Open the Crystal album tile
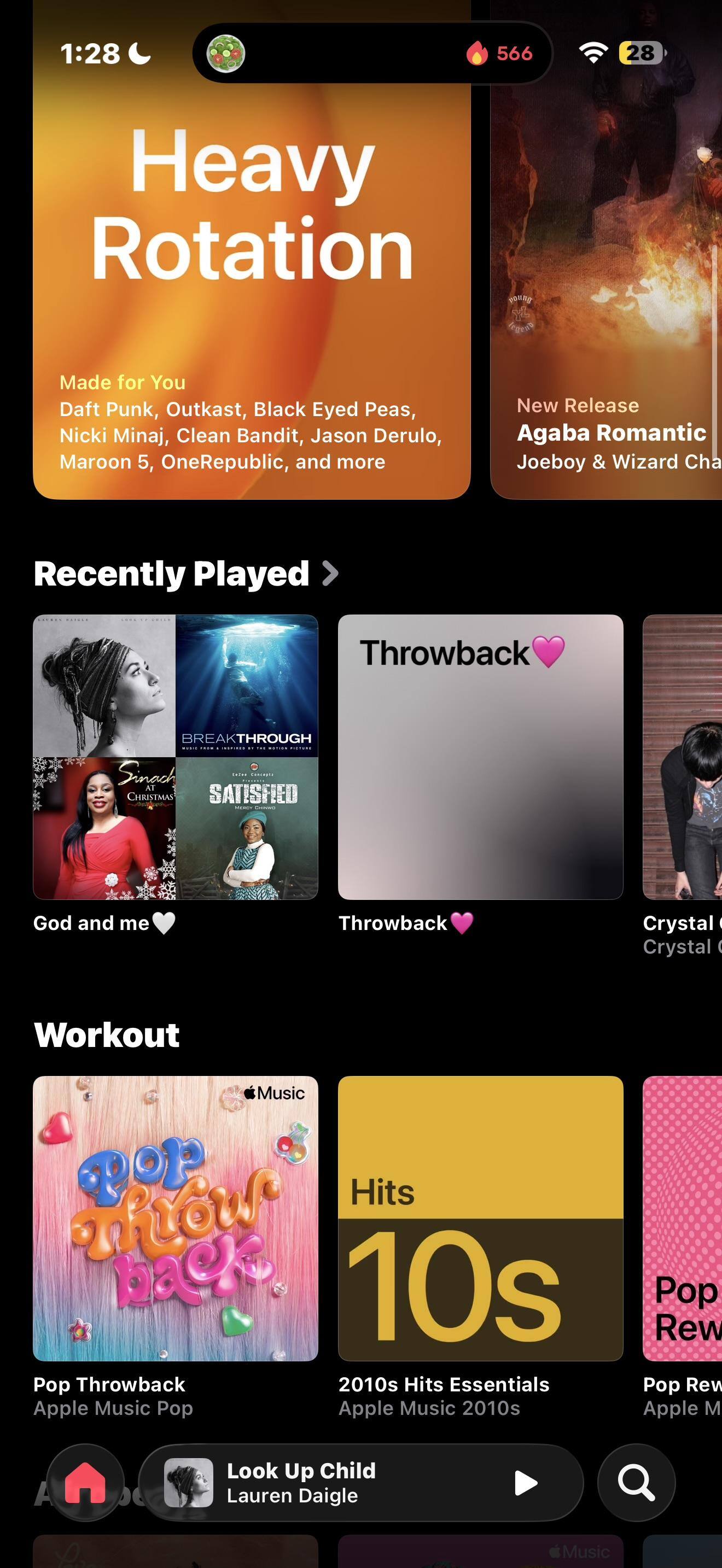Image resolution: width=722 pixels, height=1568 pixels. point(683,757)
